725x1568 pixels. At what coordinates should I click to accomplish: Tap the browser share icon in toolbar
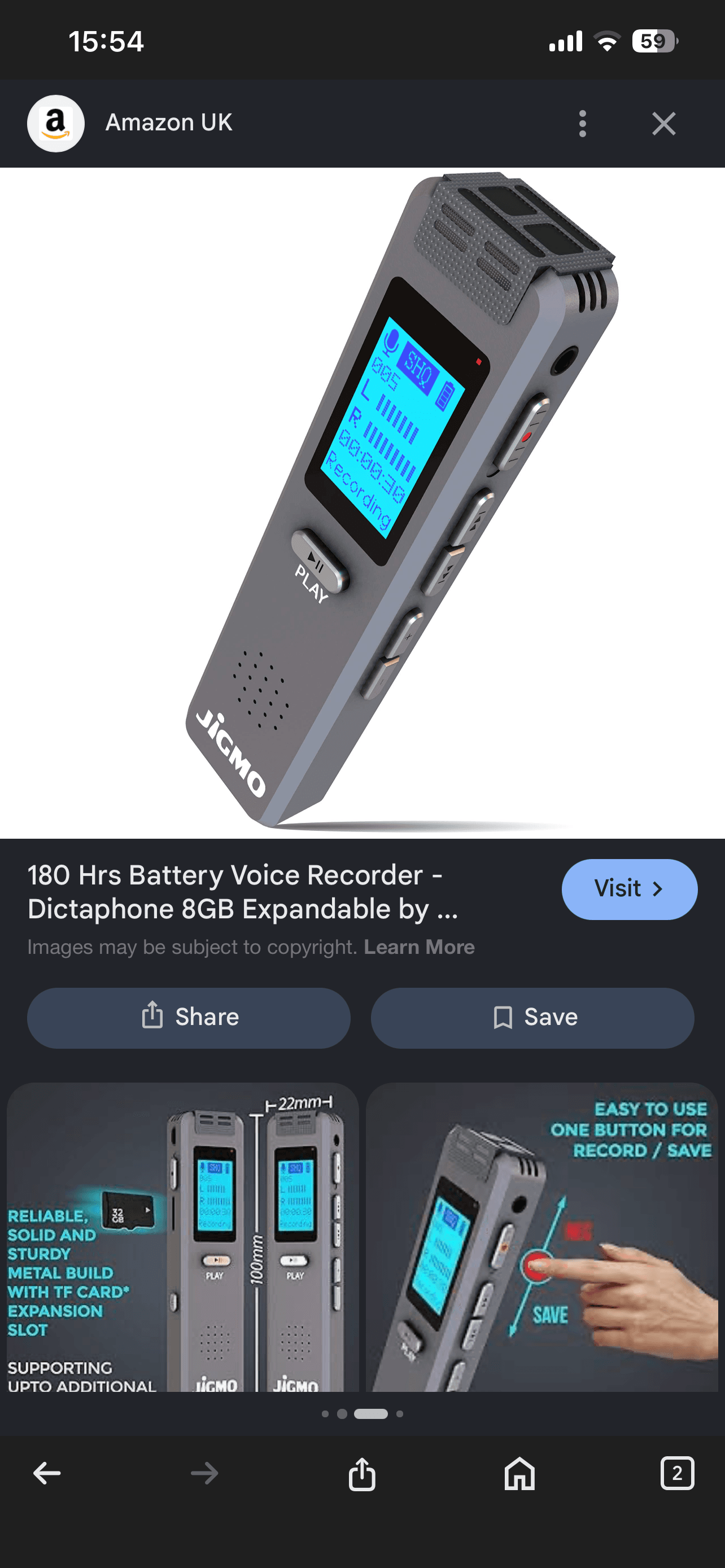[362, 1473]
